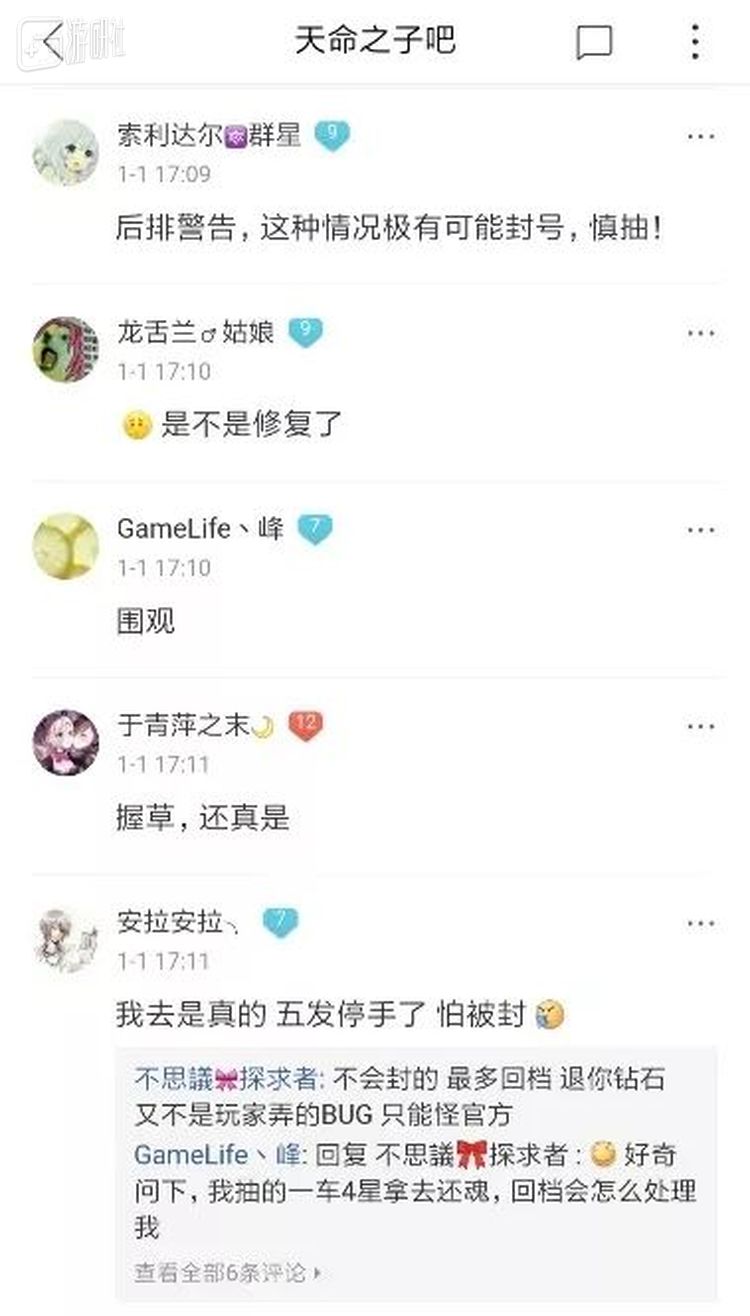Go back from 天命之子吧
This screenshot has width=750, height=1316.
pos(52,42)
